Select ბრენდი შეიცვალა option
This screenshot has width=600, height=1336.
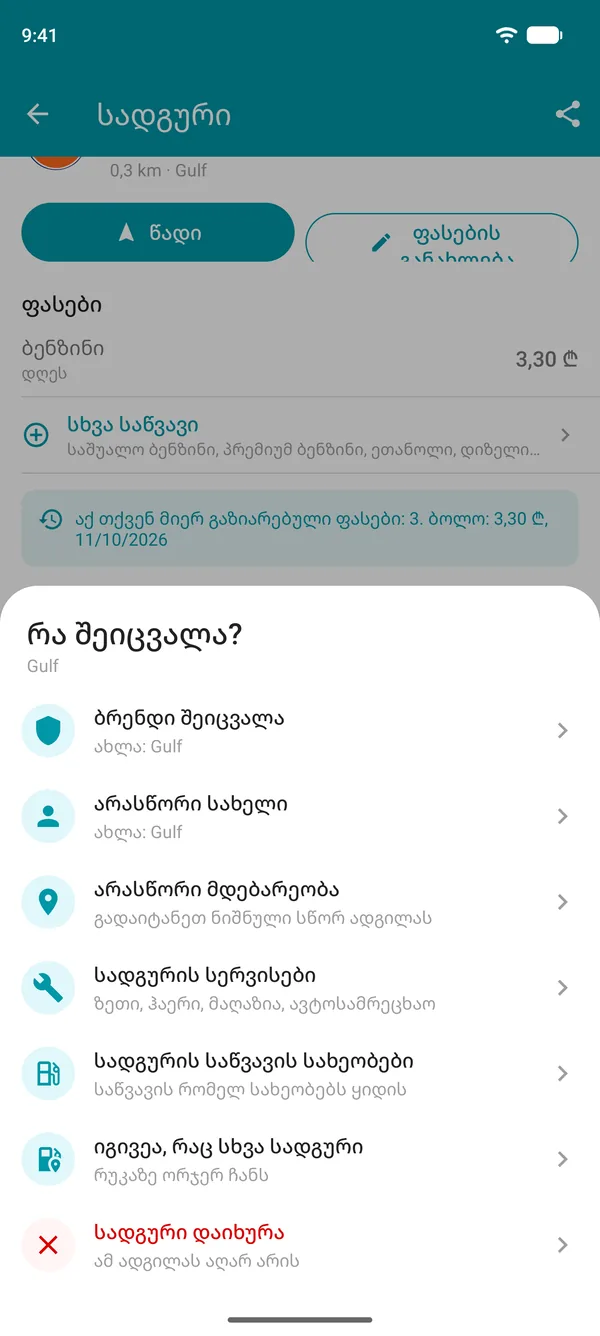tap(300, 731)
